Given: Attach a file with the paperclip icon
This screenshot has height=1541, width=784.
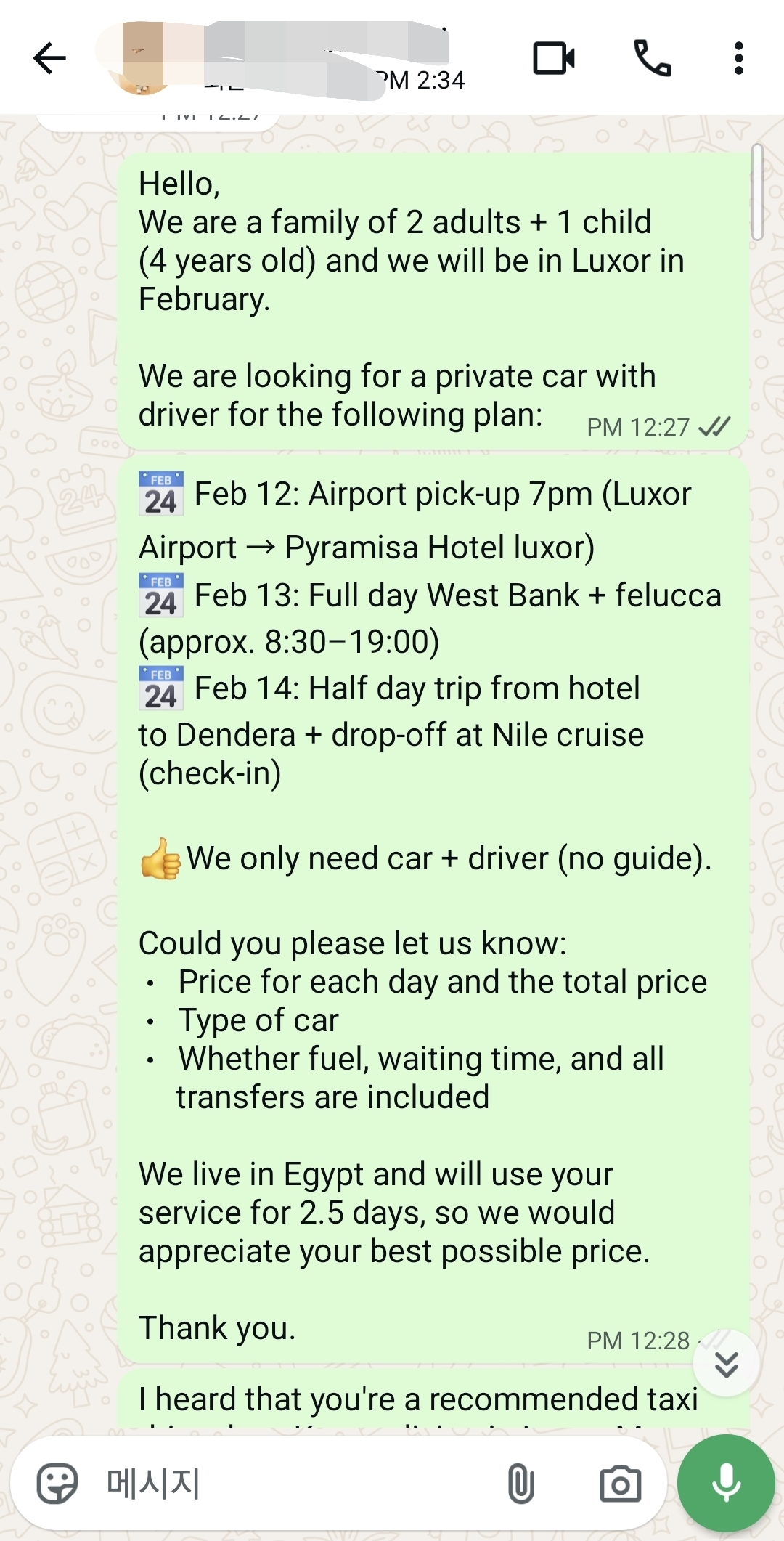Looking at the screenshot, I should pyautogui.click(x=521, y=1483).
